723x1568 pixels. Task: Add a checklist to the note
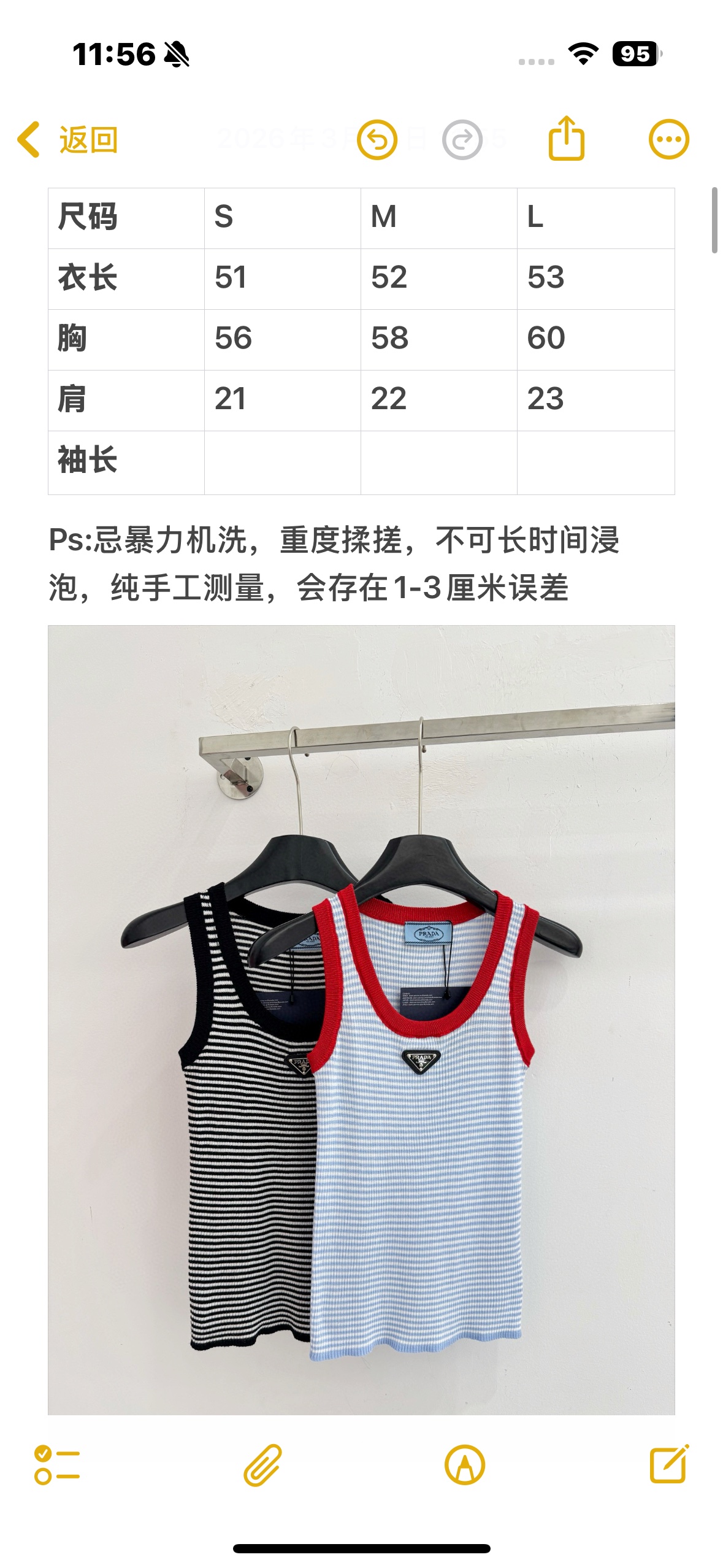click(57, 1465)
